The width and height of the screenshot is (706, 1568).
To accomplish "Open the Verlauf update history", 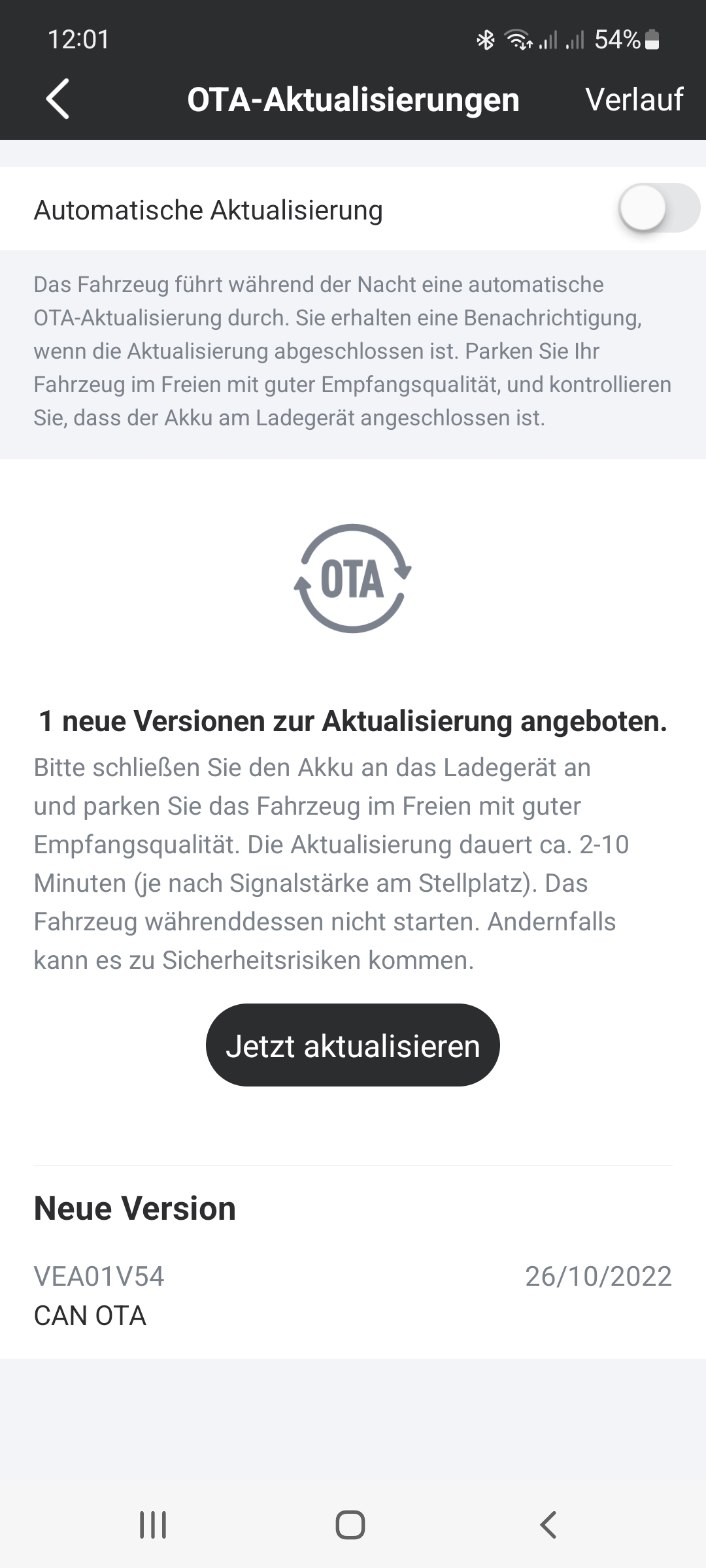I will (x=633, y=100).
